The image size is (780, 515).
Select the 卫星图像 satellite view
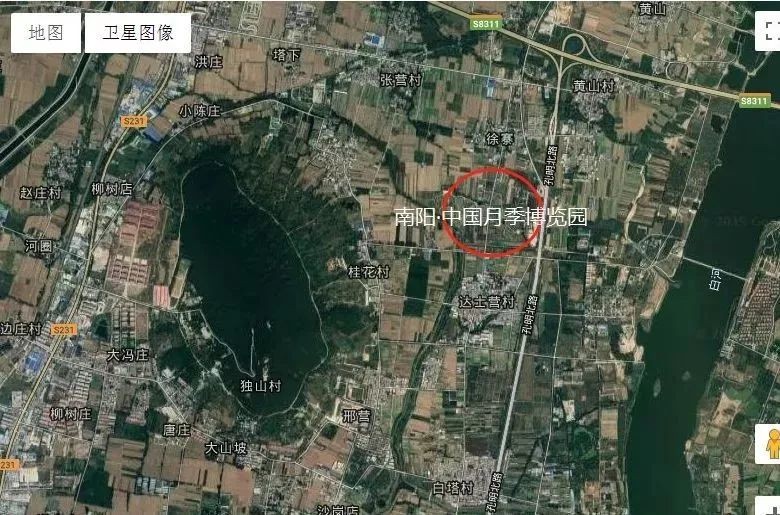pos(138,32)
